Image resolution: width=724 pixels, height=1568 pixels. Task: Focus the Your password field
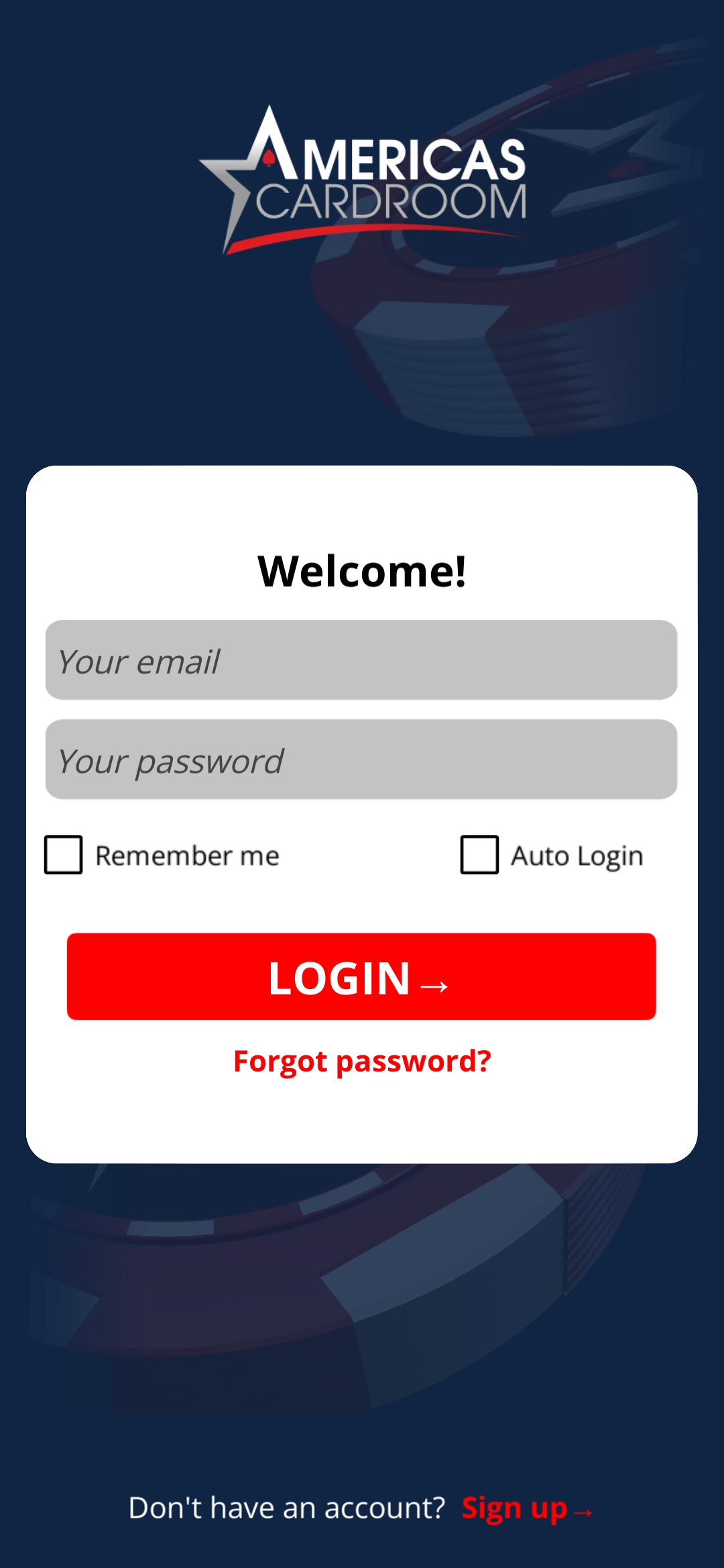(361, 759)
